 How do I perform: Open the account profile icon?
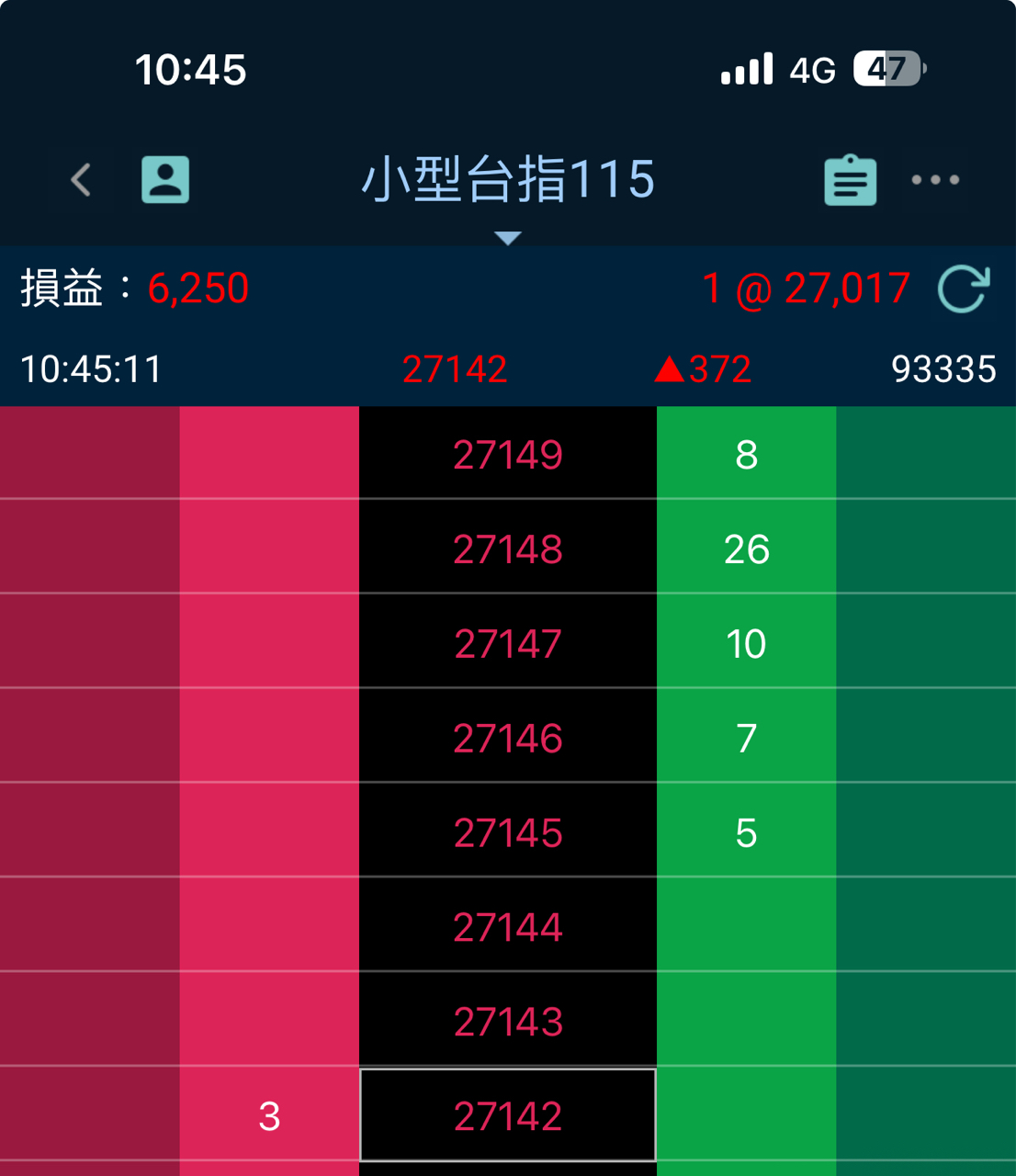165,179
